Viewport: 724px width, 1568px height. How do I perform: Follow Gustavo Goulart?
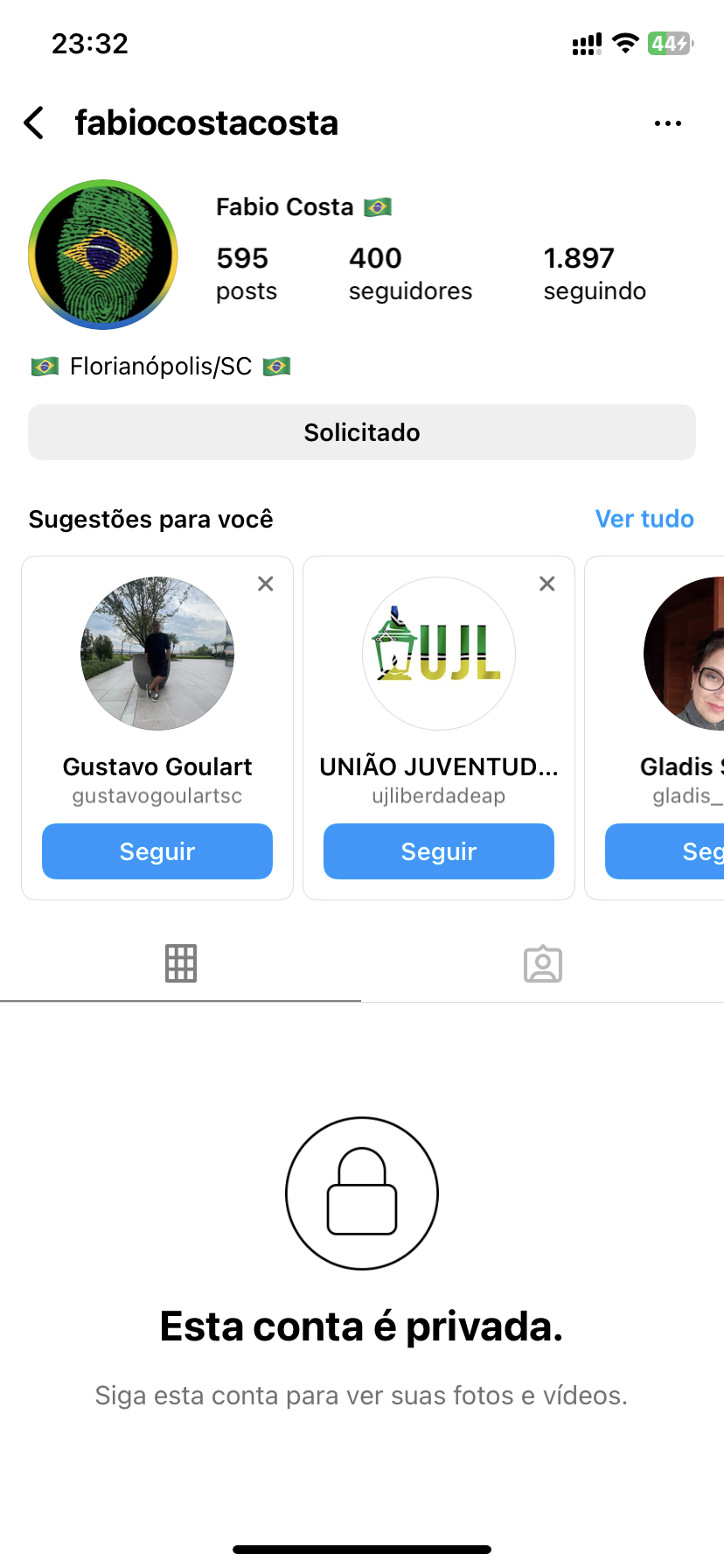point(157,851)
